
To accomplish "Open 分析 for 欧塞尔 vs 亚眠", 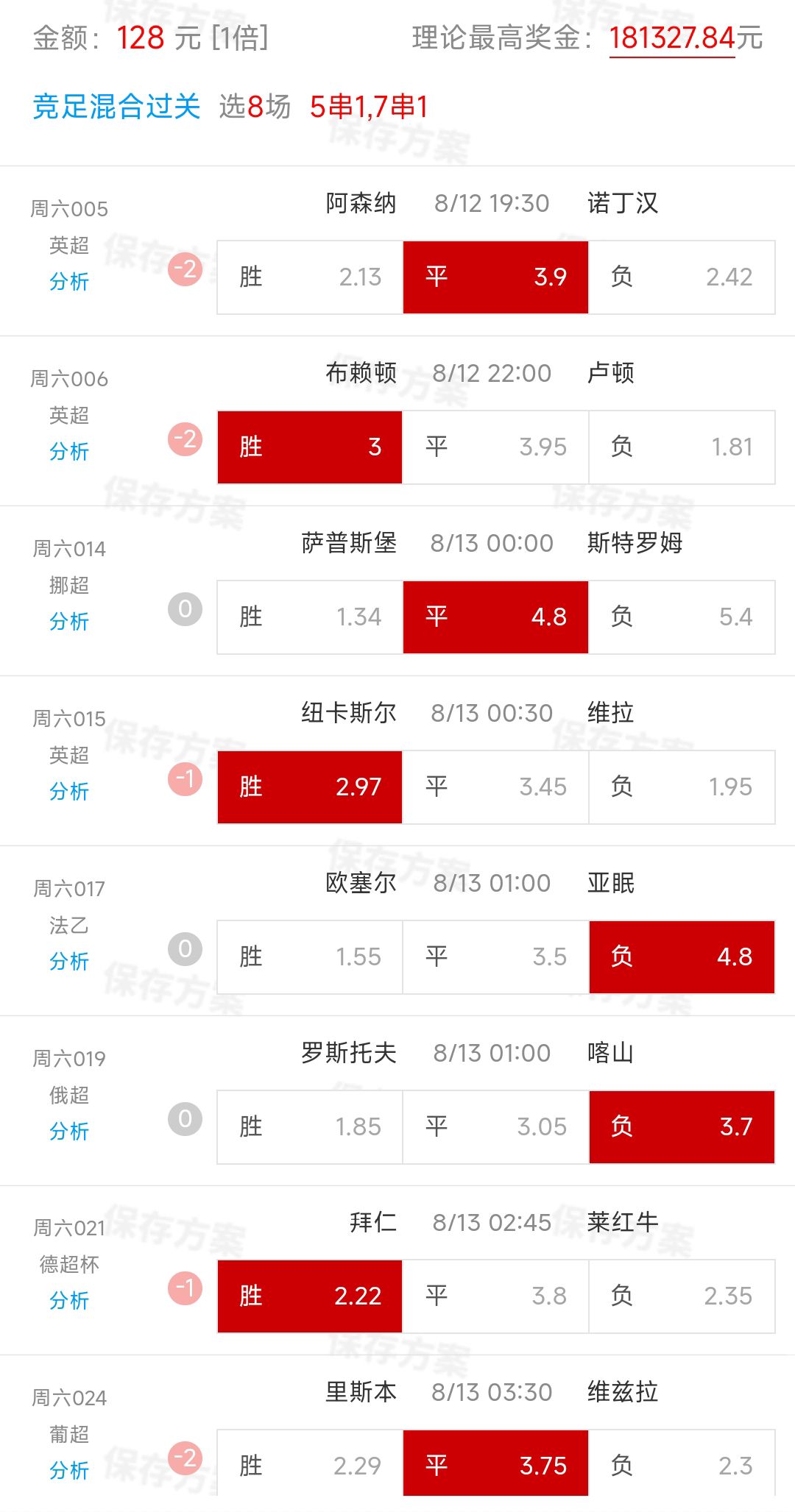I will point(68,961).
